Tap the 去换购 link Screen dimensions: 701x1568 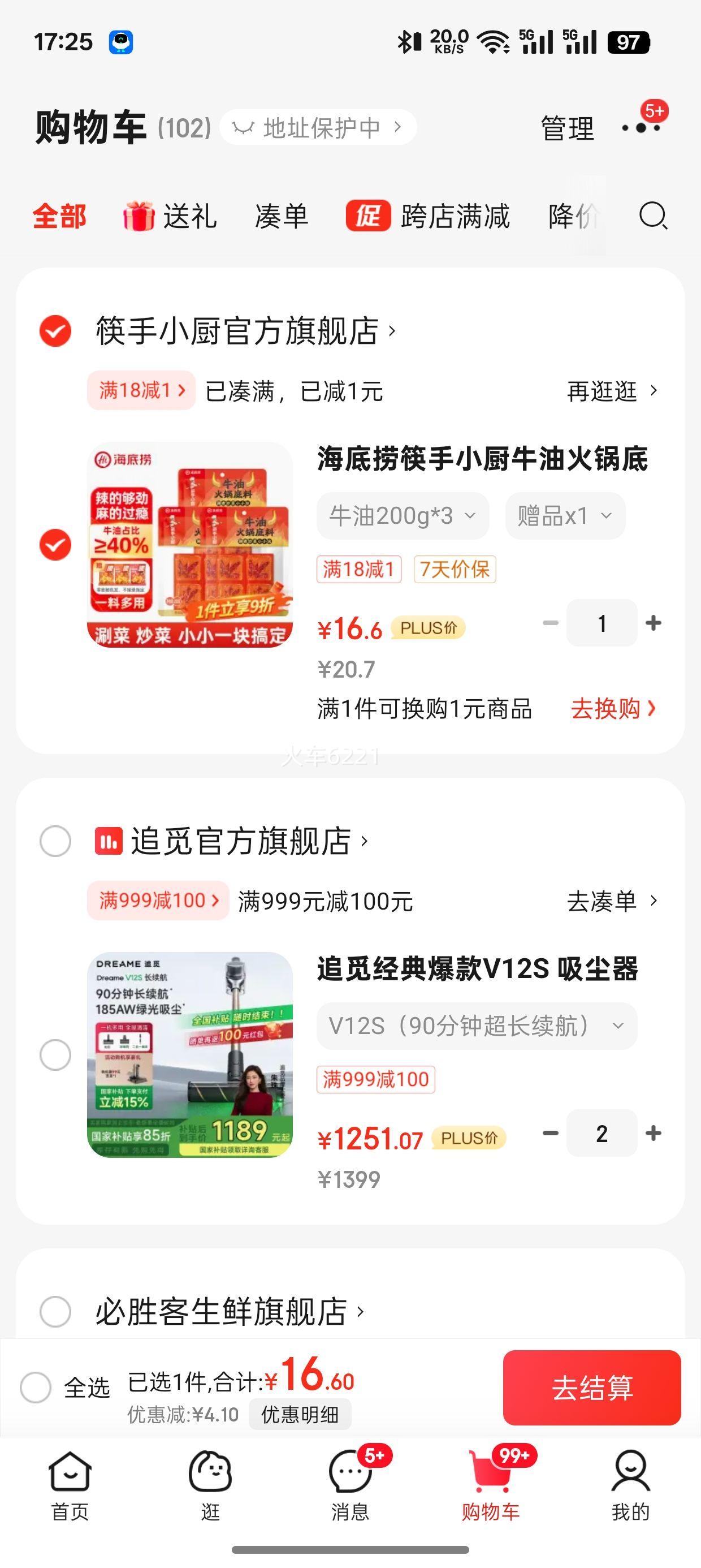613,709
